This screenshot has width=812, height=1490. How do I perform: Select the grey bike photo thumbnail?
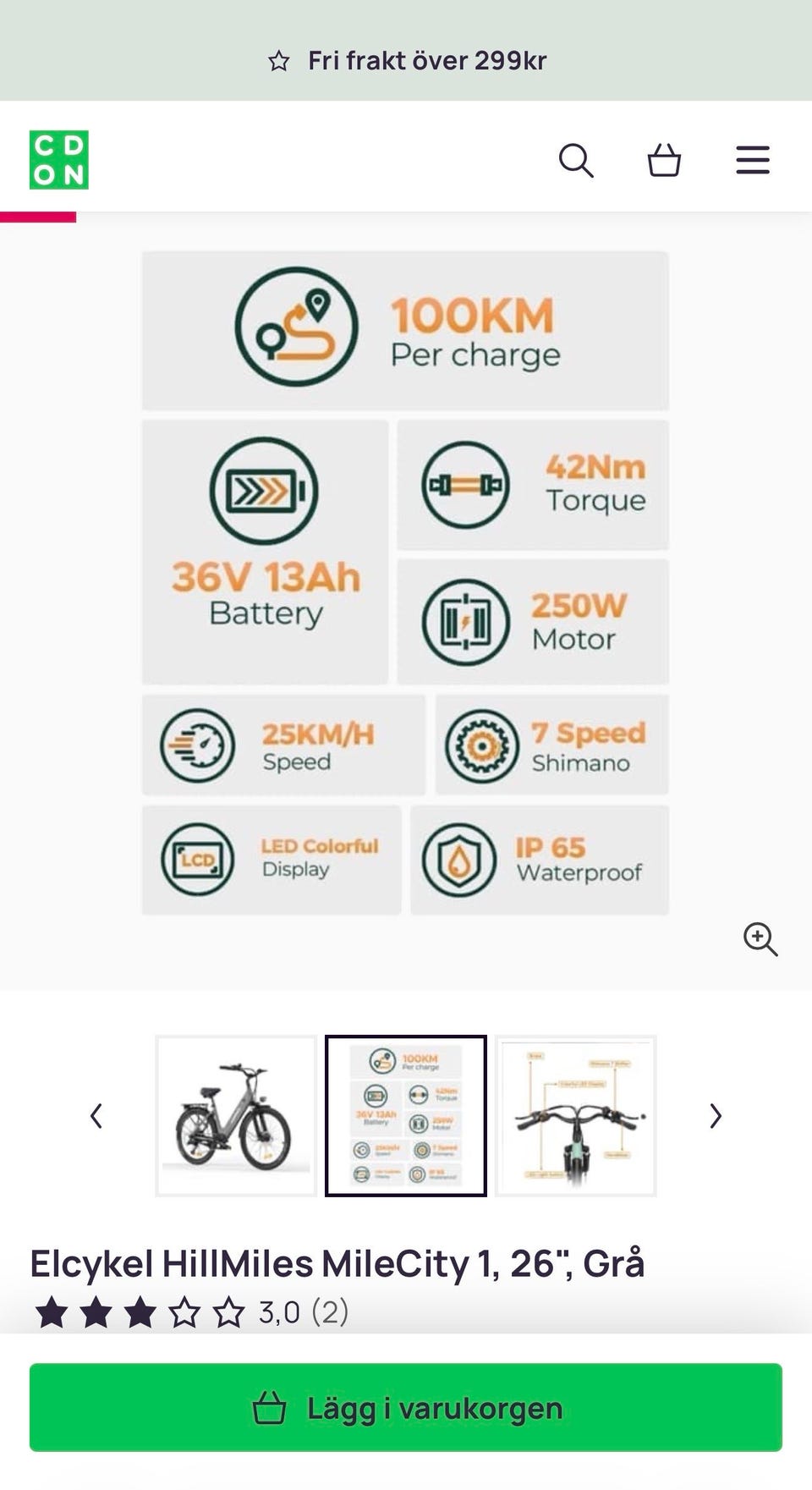(x=236, y=1116)
